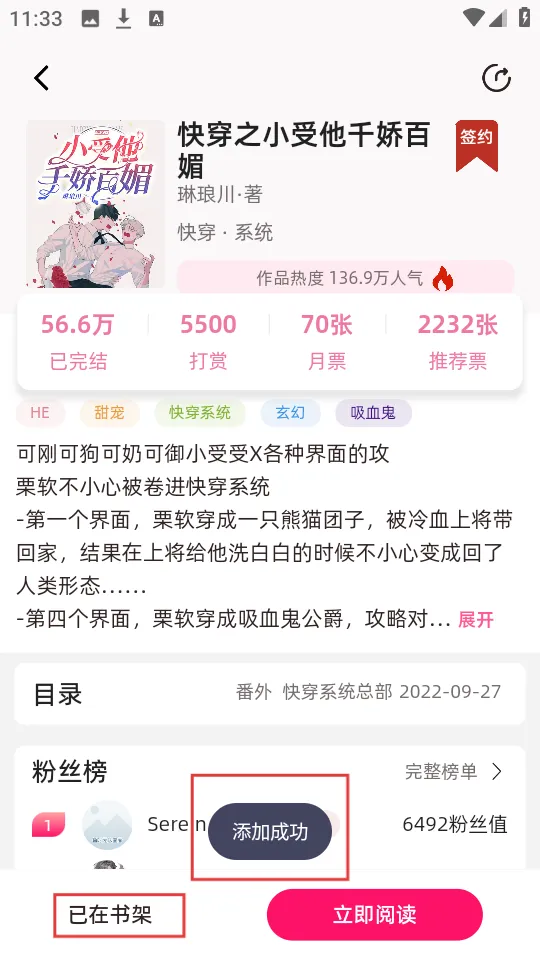The image size is (540, 960).
Task: Select the 甜宠 tag chip
Action: point(110,413)
